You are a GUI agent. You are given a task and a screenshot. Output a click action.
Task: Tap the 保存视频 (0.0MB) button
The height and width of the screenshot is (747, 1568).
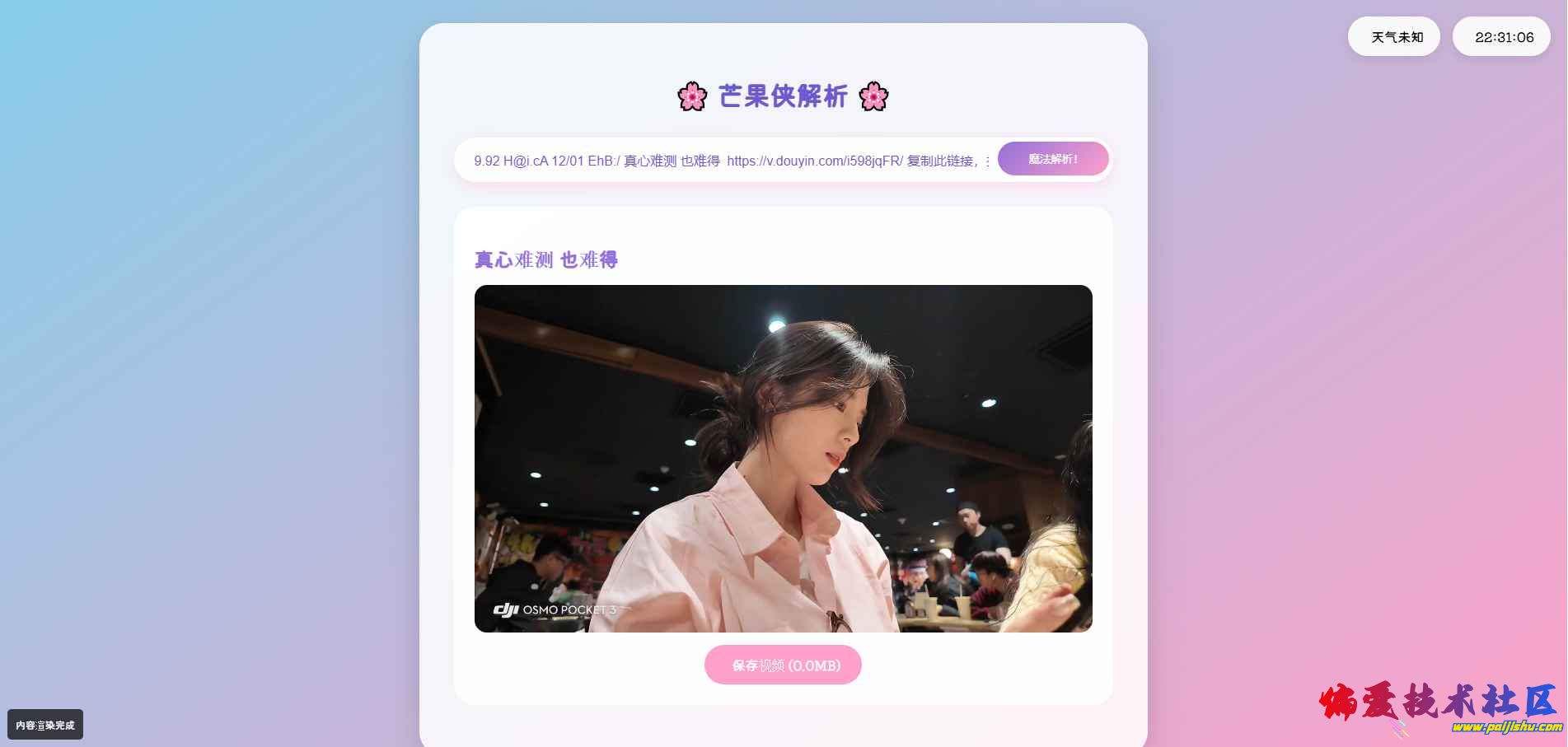(x=783, y=665)
